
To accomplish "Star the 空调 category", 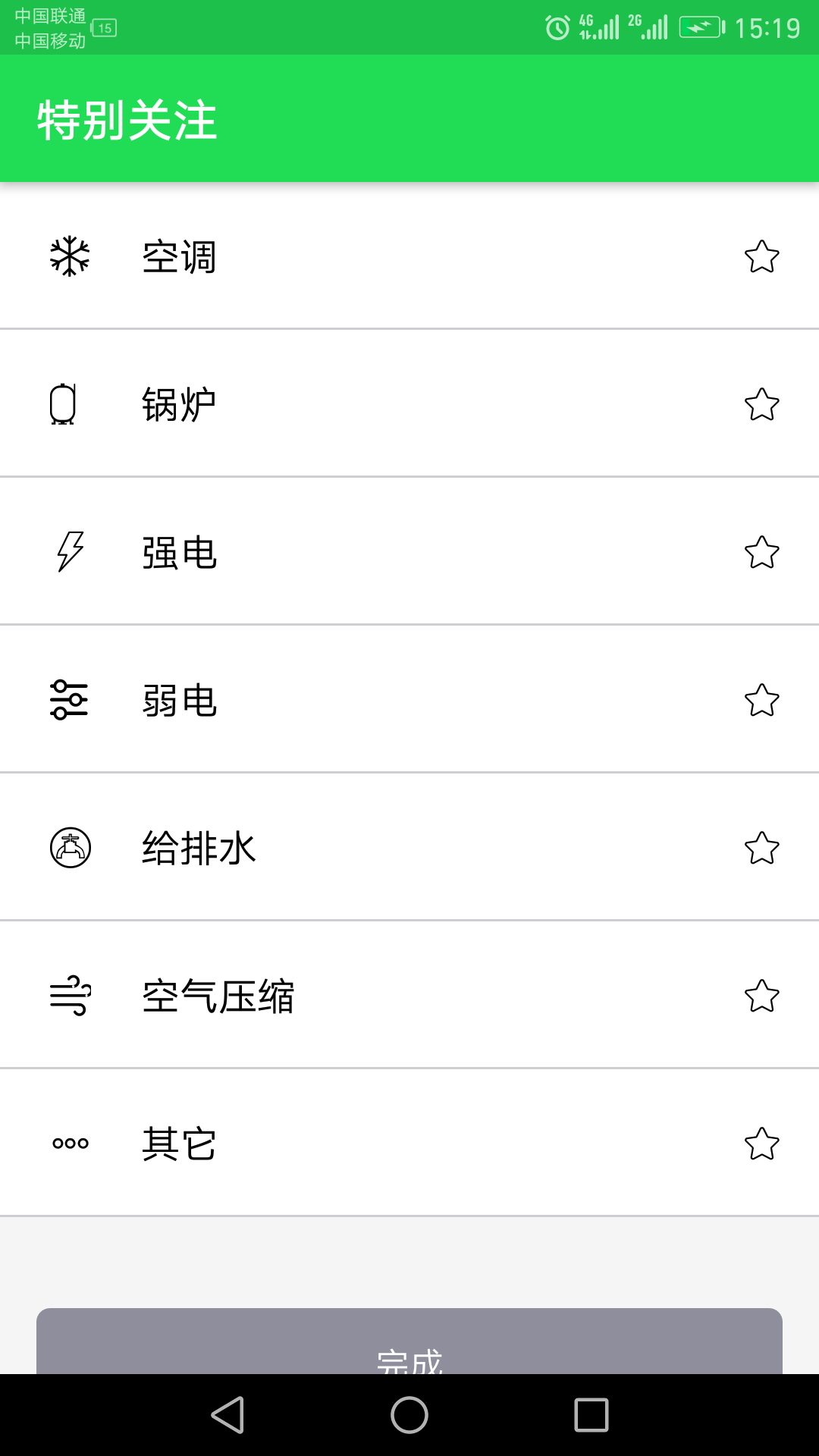I will (x=761, y=256).
